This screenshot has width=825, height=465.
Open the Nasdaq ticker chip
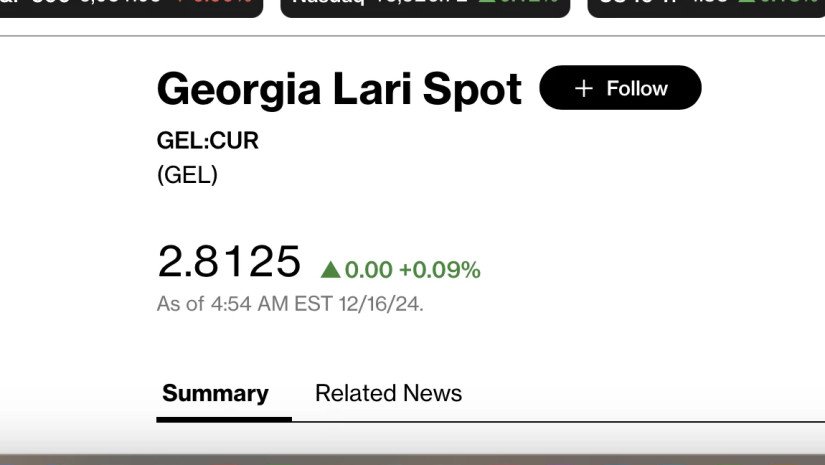pyautogui.click(x=425, y=6)
